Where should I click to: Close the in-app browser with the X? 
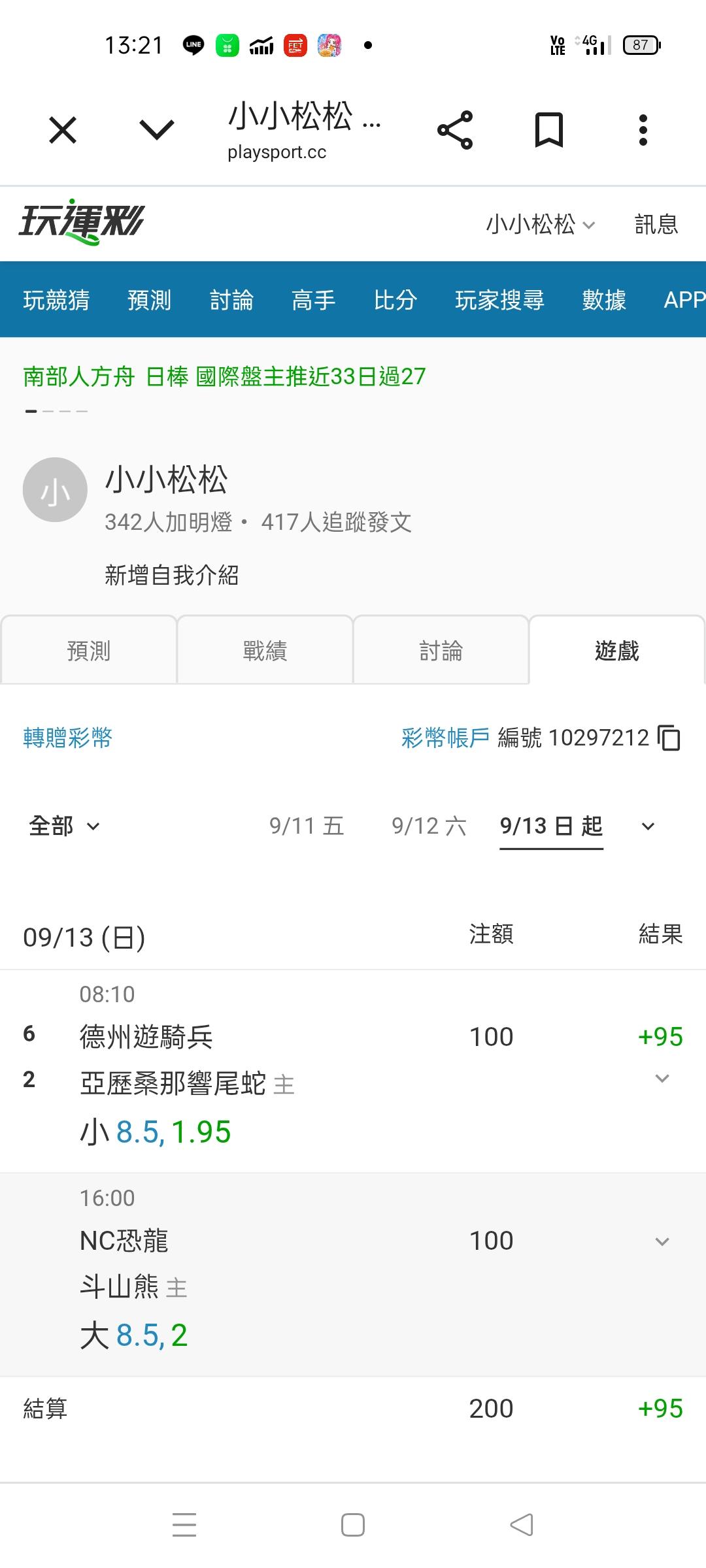pyautogui.click(x=63, y=130)
